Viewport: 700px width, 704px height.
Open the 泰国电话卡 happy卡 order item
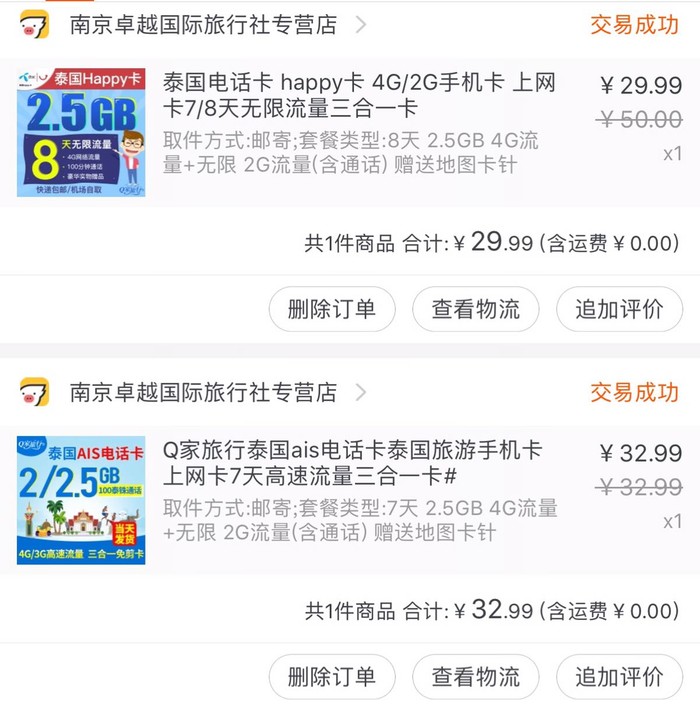point(360,96)
